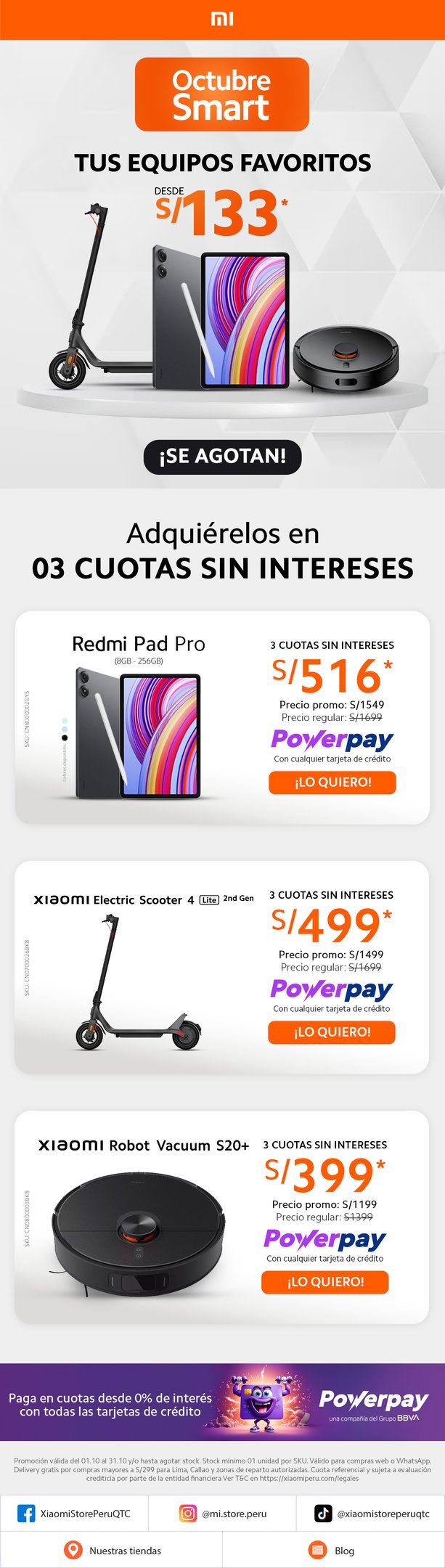Image resolution: width=445 pixels, height=1568 pixels.
Task: Tap ¡LO QUIERO! for Robot Vacuum S20+
Action: [x=324, y=1281]
